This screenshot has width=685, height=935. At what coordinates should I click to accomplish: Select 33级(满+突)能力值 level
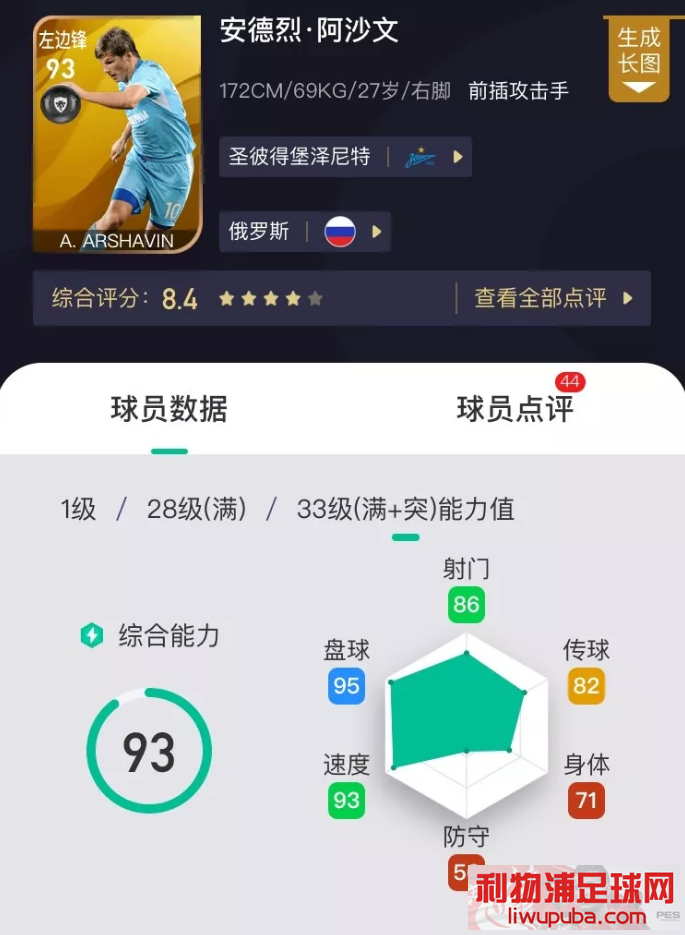point(405,509)
